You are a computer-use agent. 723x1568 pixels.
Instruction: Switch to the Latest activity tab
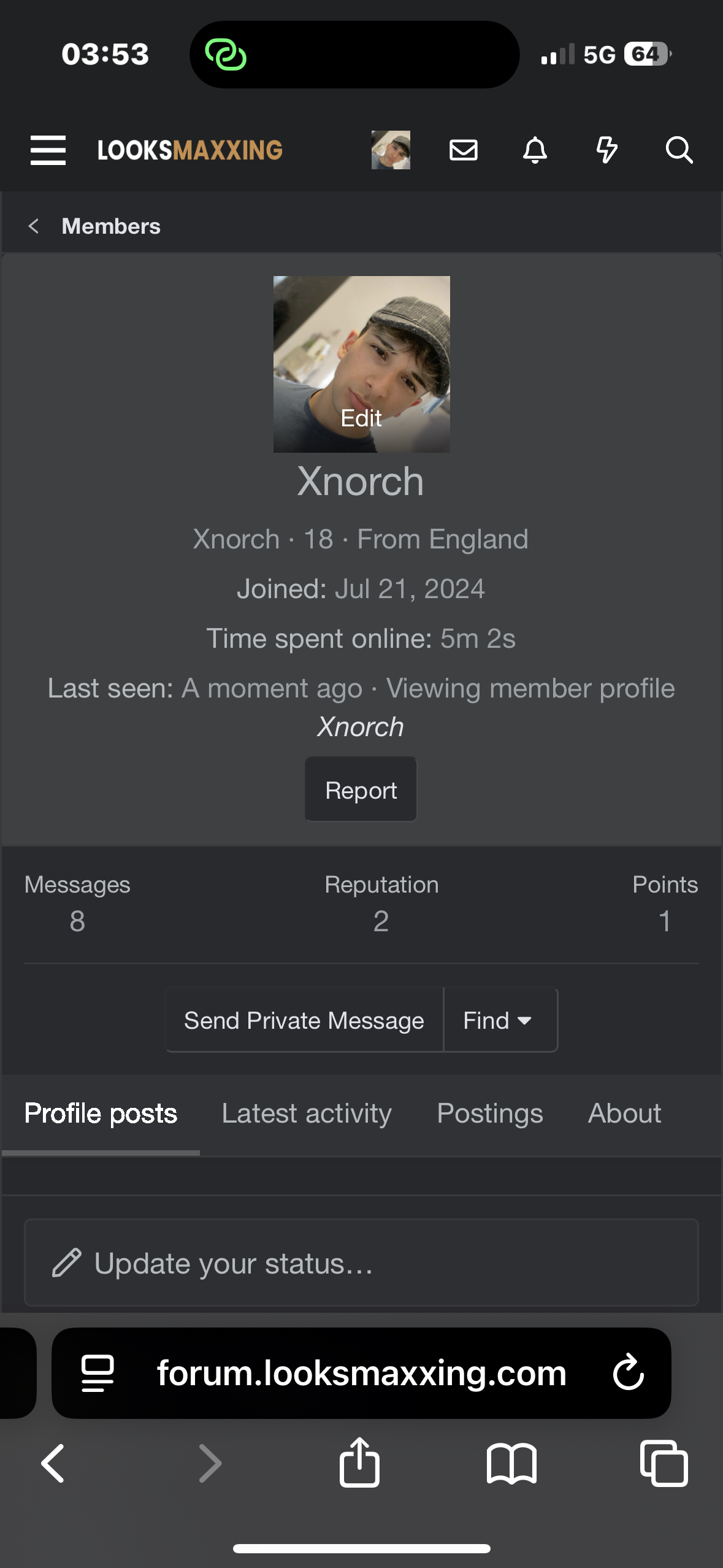point(307,1113)
